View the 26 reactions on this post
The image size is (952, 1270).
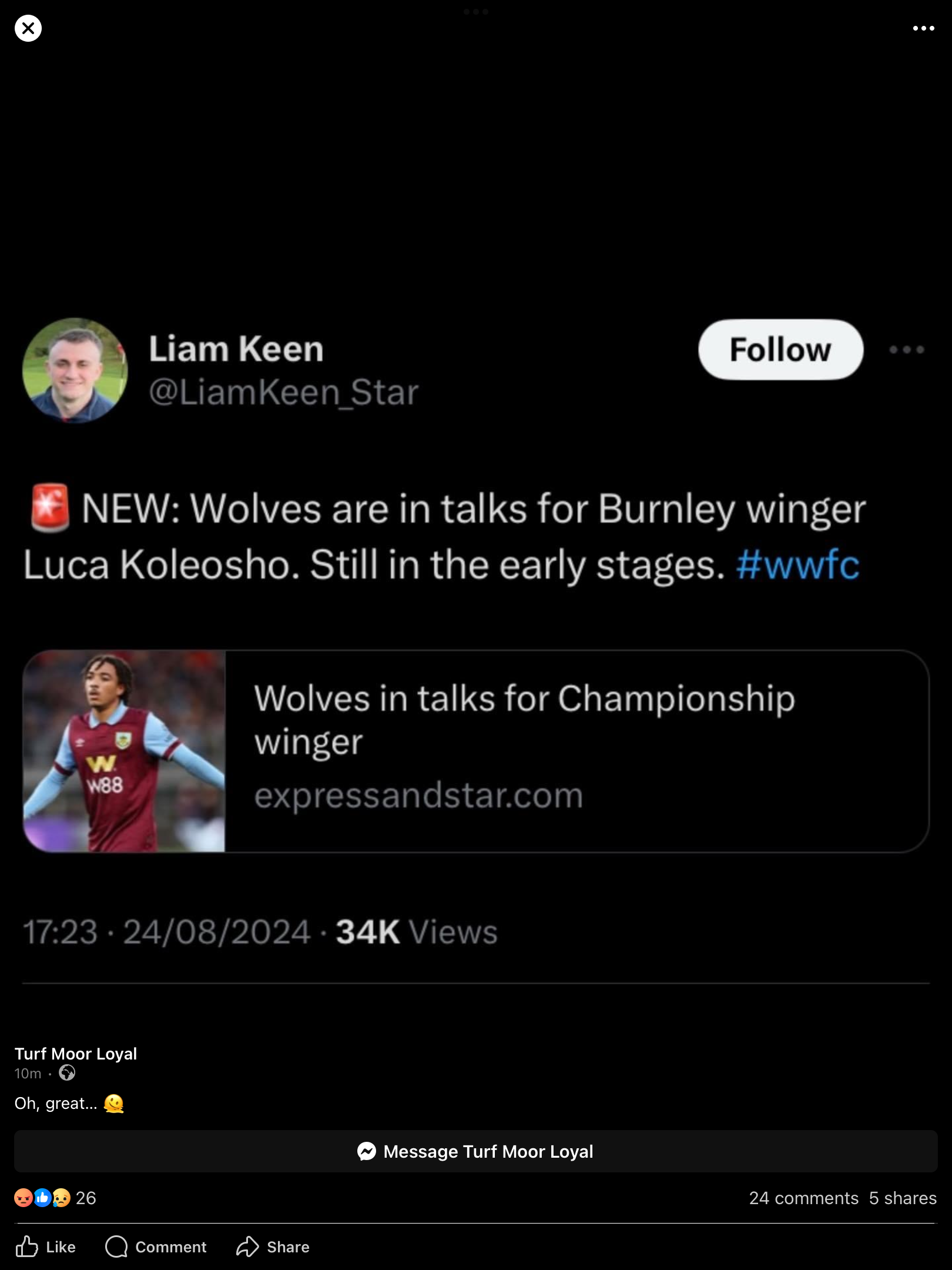pos(55,1198)
